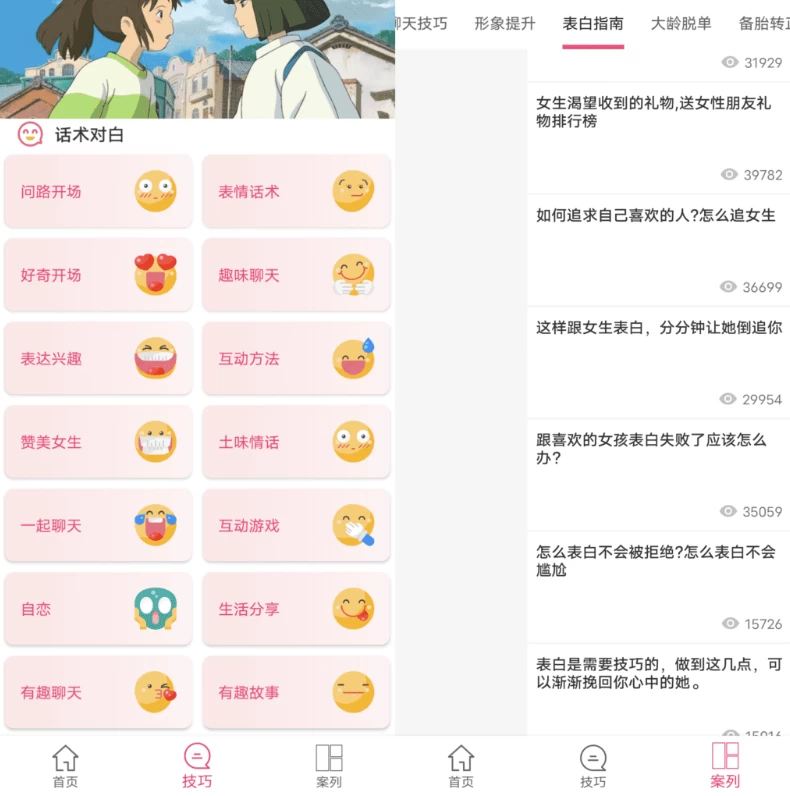Tap the 表达兴趣 card

click(x=98, y=358)
